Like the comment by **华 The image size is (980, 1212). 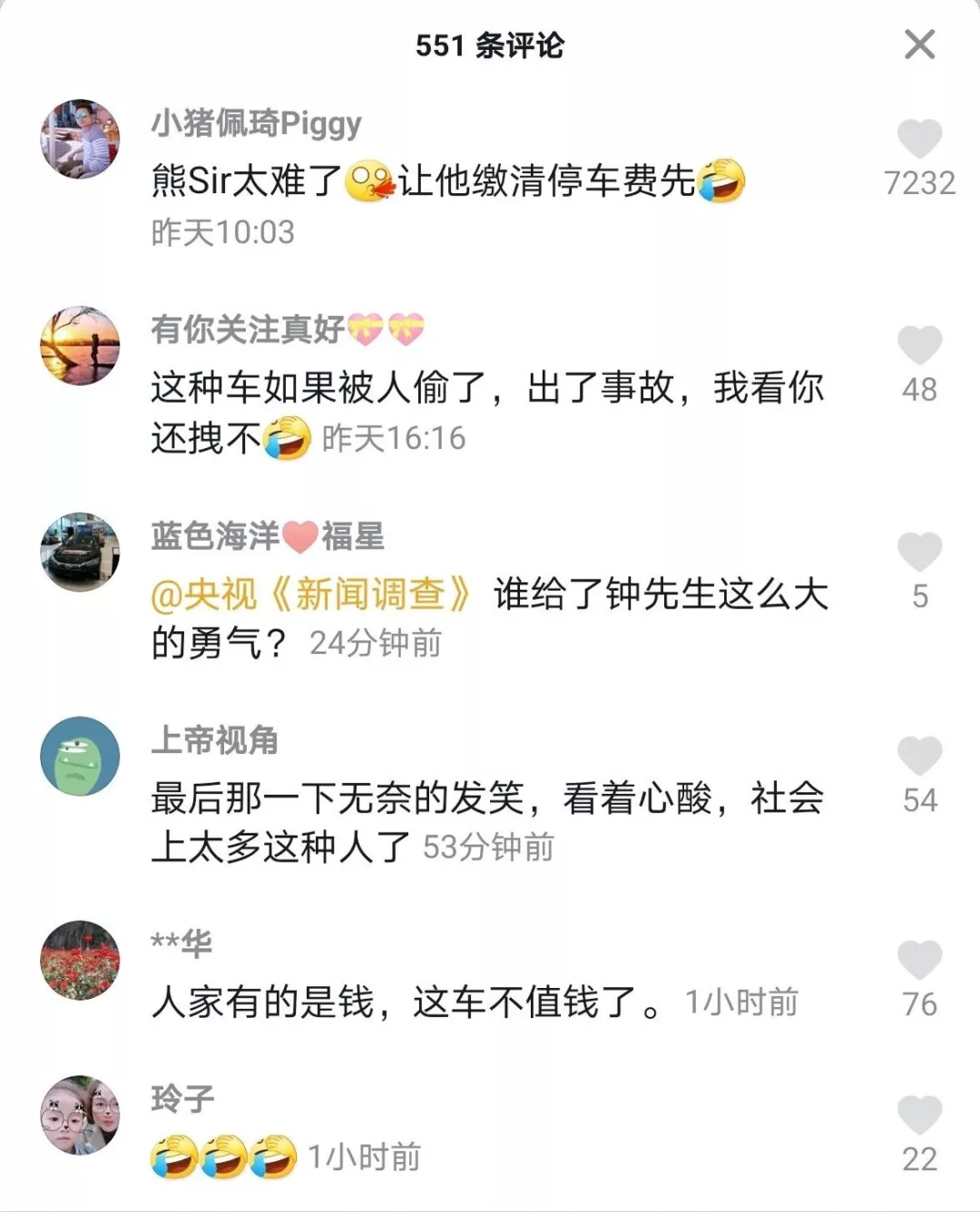coord(919,960)
